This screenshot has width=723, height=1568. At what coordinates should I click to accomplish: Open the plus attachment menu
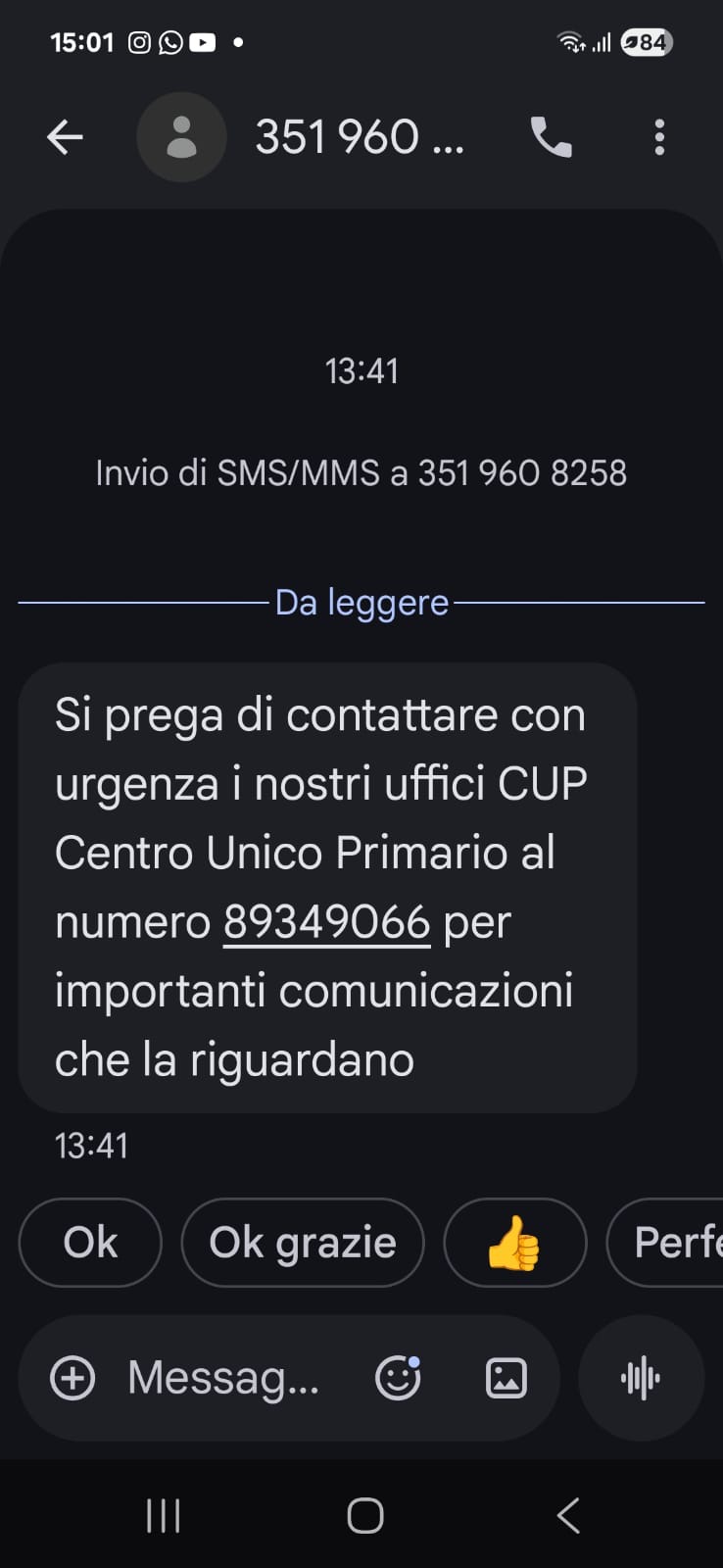pos(72,1378)
